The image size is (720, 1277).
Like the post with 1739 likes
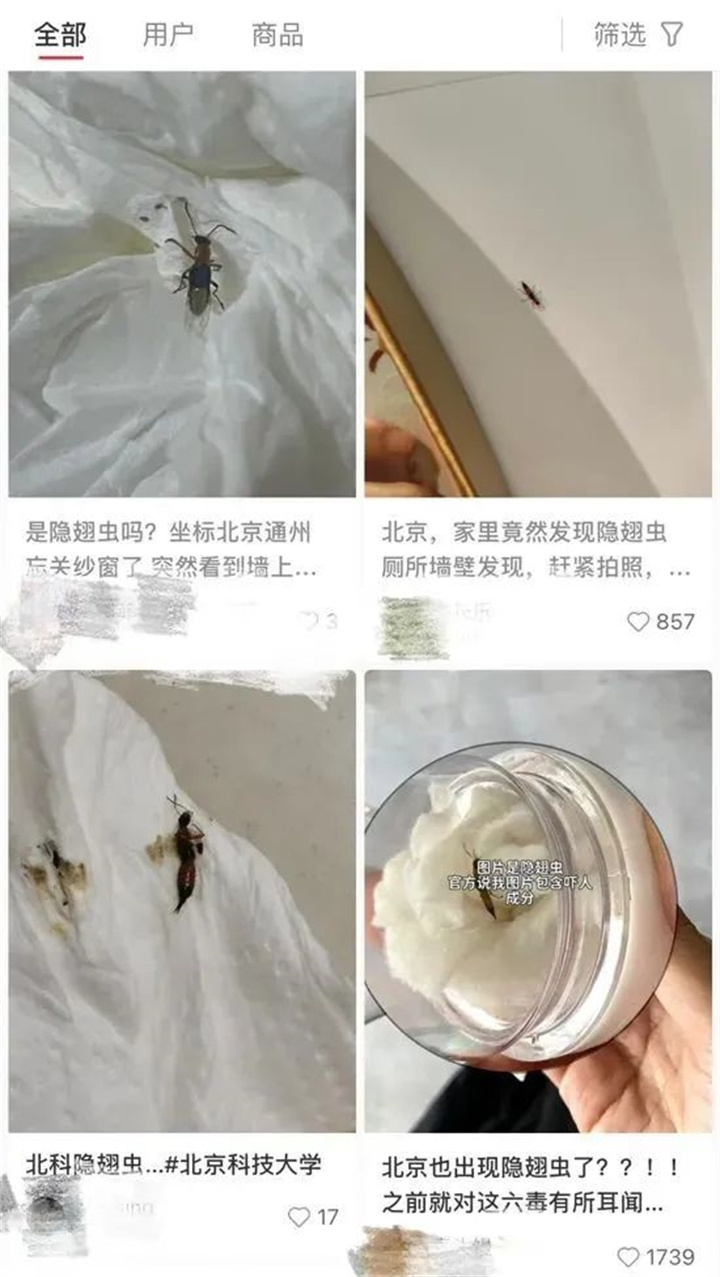(628, 1257)
